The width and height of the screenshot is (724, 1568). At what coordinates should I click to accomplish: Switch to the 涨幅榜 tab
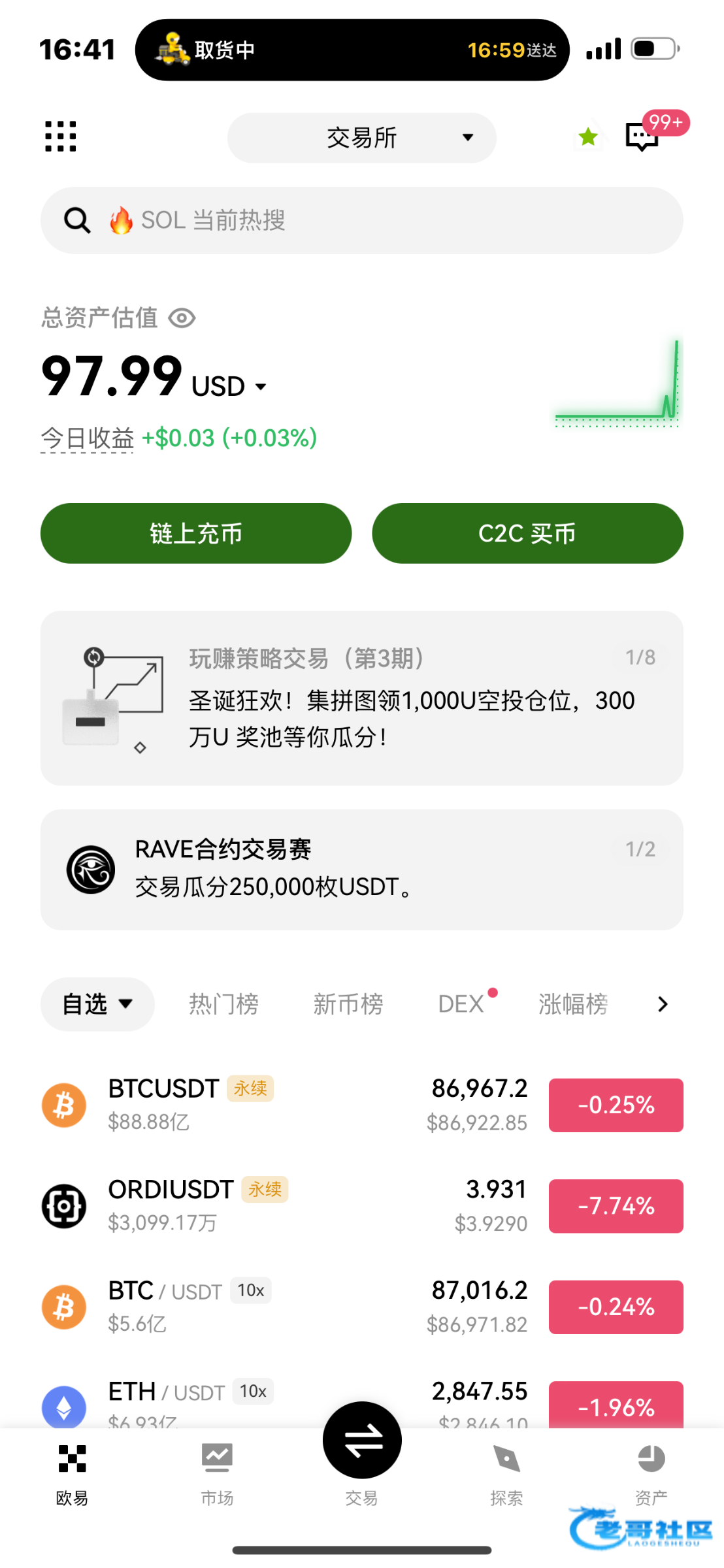pos(573,1004)
